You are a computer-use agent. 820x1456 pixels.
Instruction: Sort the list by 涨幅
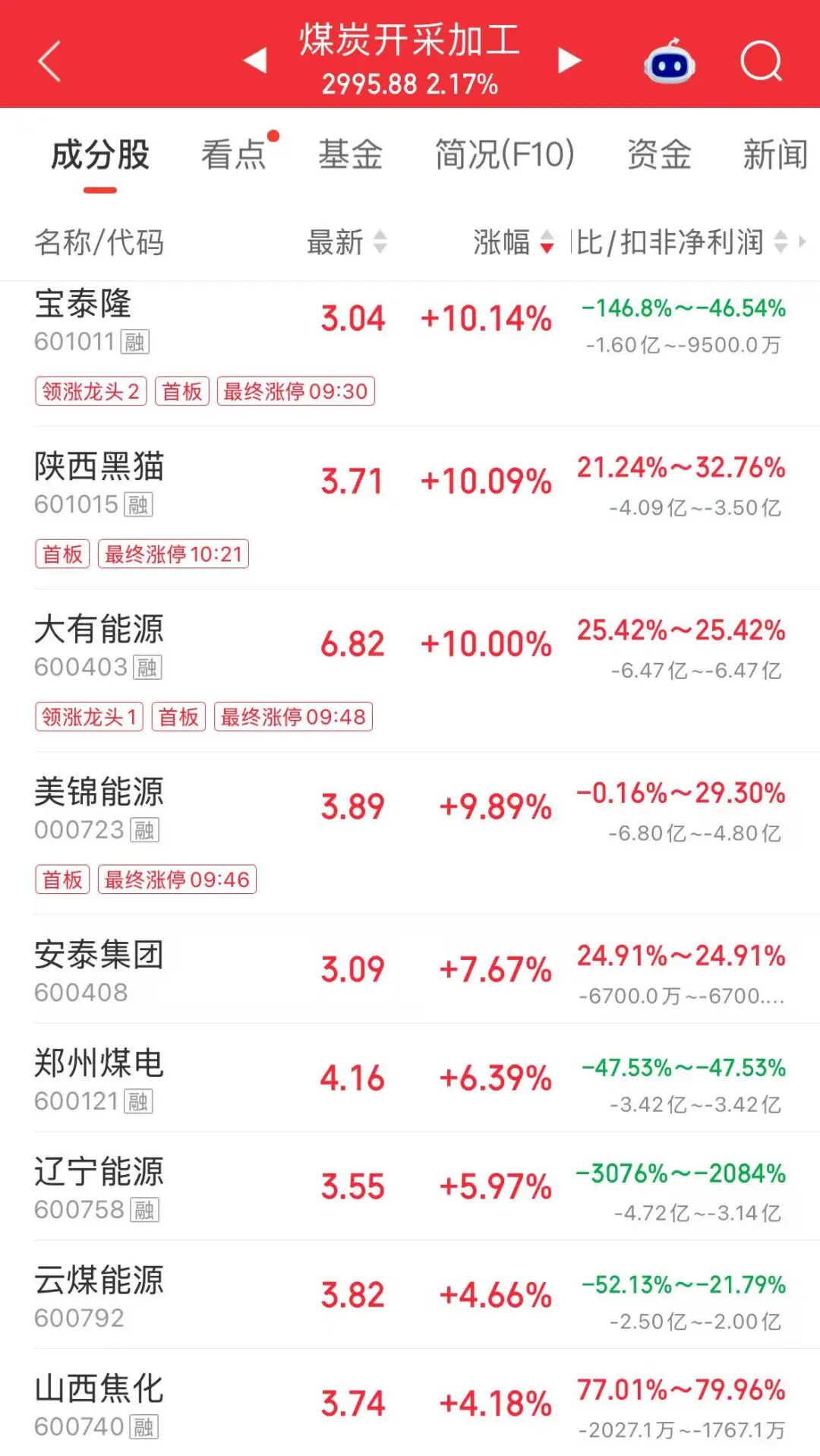click(514, 242)
